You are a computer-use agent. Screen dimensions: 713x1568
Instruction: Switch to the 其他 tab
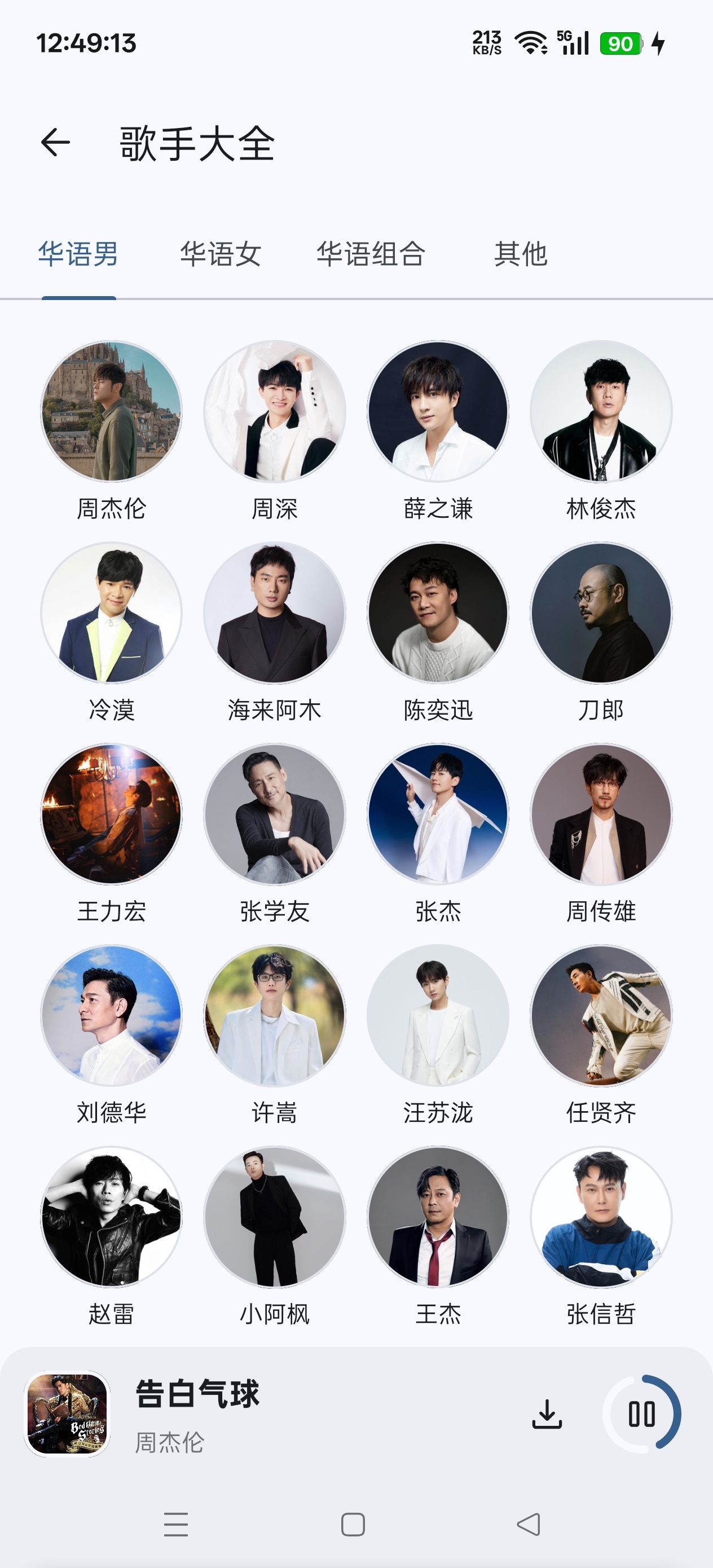pyautogui.click(x=520, y=254)
